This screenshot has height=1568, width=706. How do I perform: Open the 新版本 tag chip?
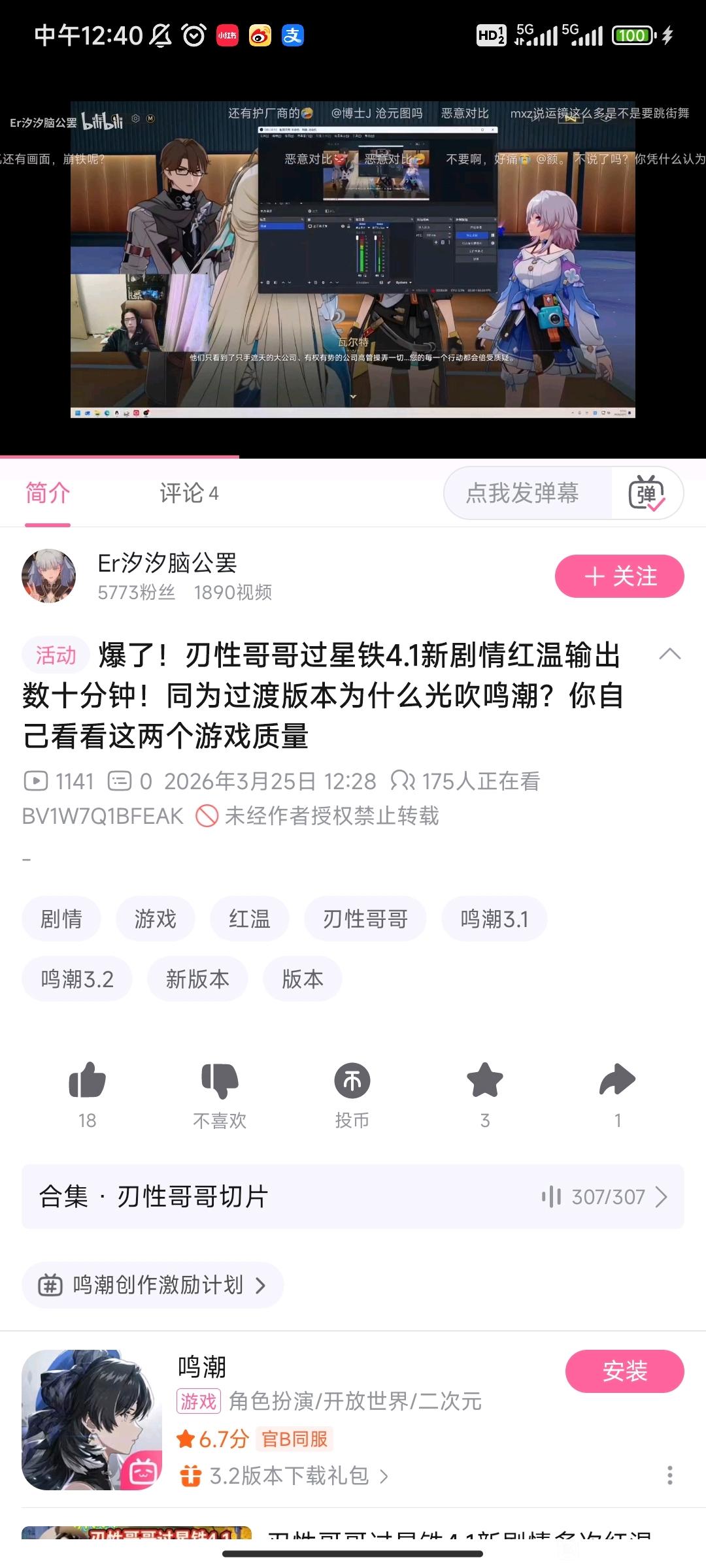[197, 979]
